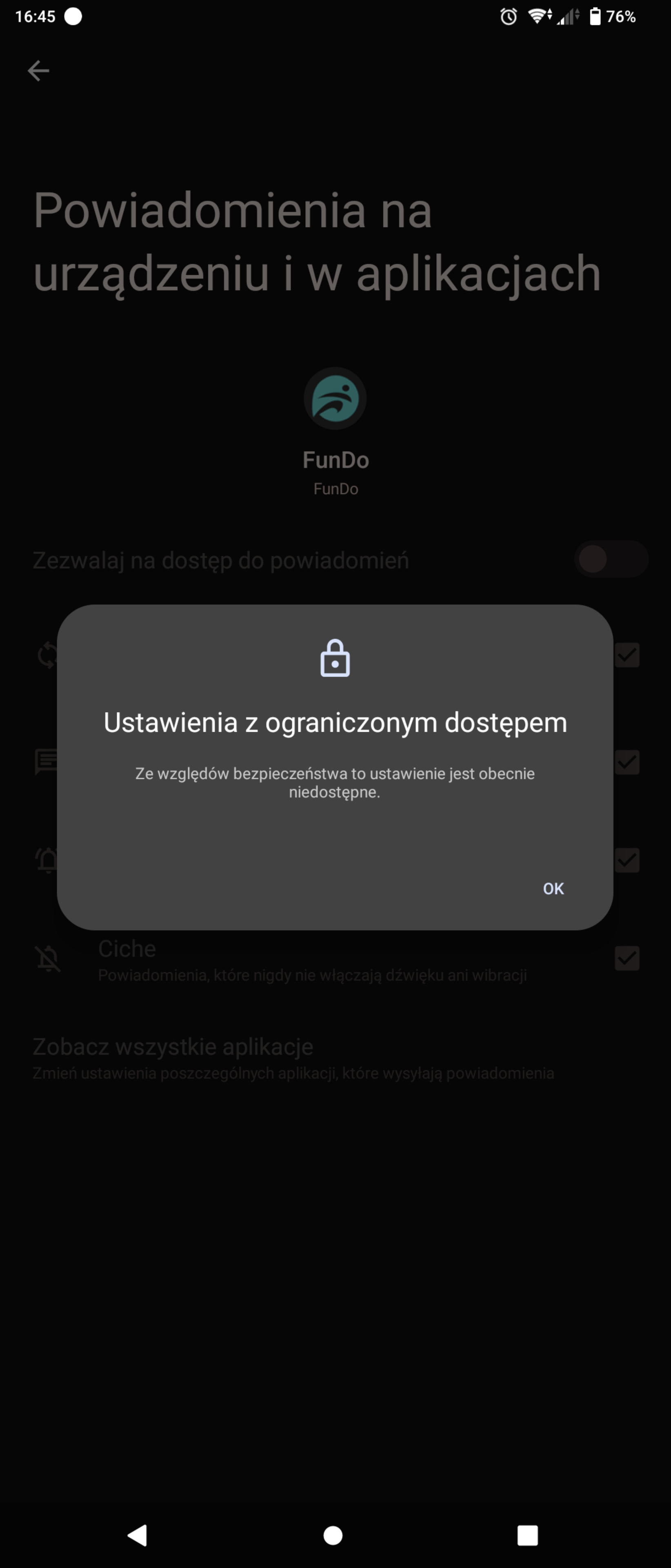Go to the home screen
Screen dimensions: 671x1568
pyautogui.click(x=333, y=1535)
